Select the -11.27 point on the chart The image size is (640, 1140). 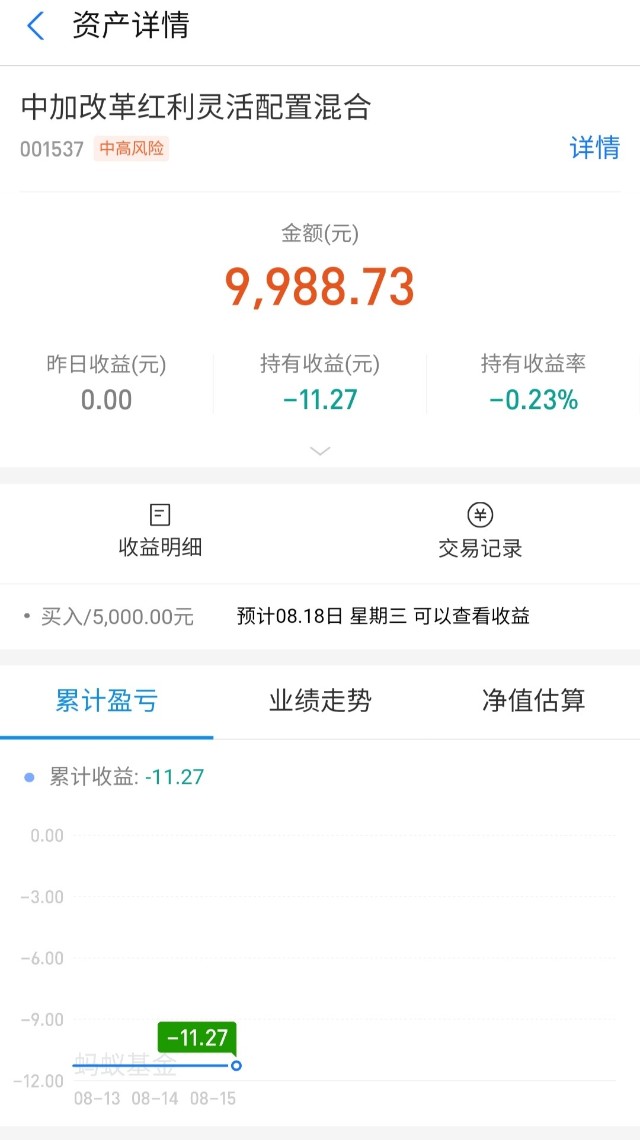pyautogui.click(x=236, y=1065)
